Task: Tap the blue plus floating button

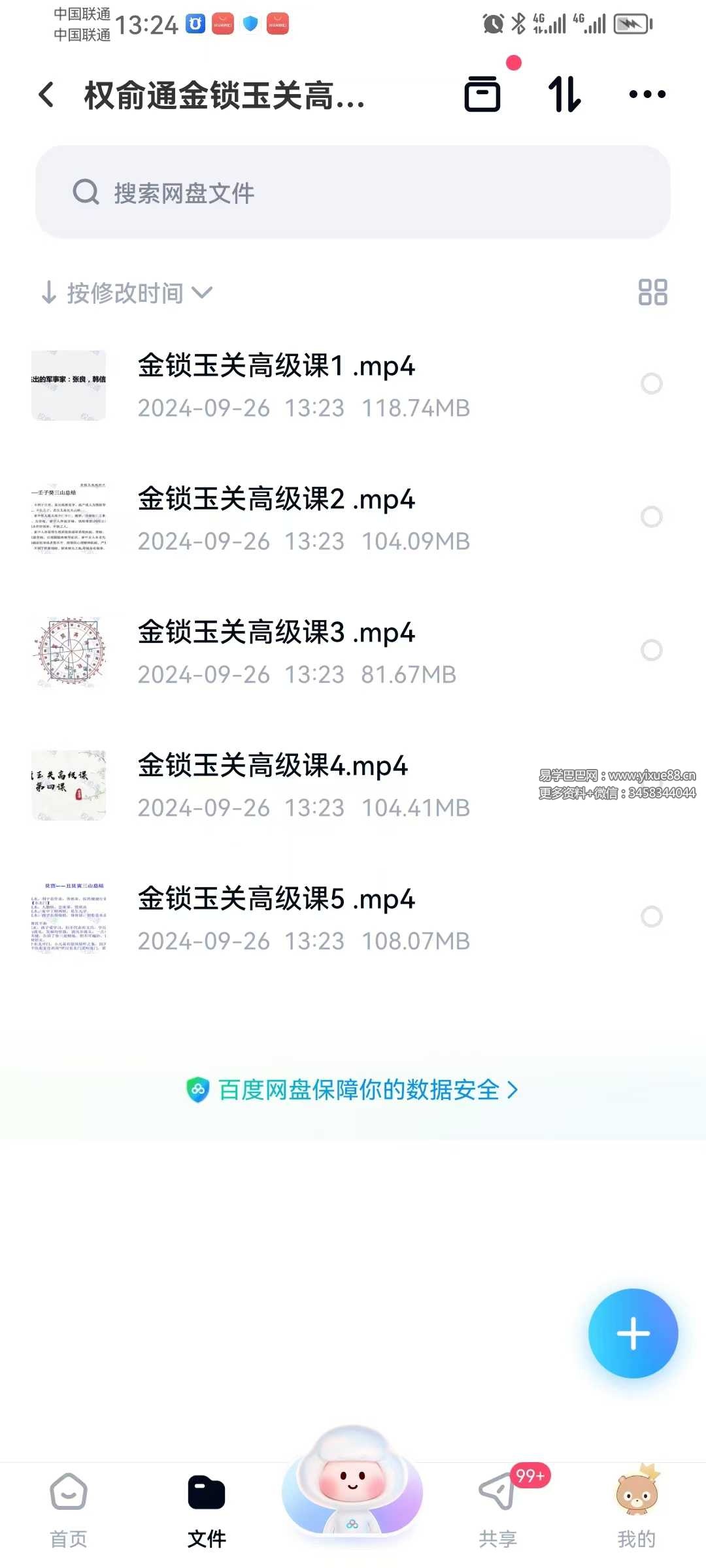Action: pyautogui.click(x=633, y=1334)
